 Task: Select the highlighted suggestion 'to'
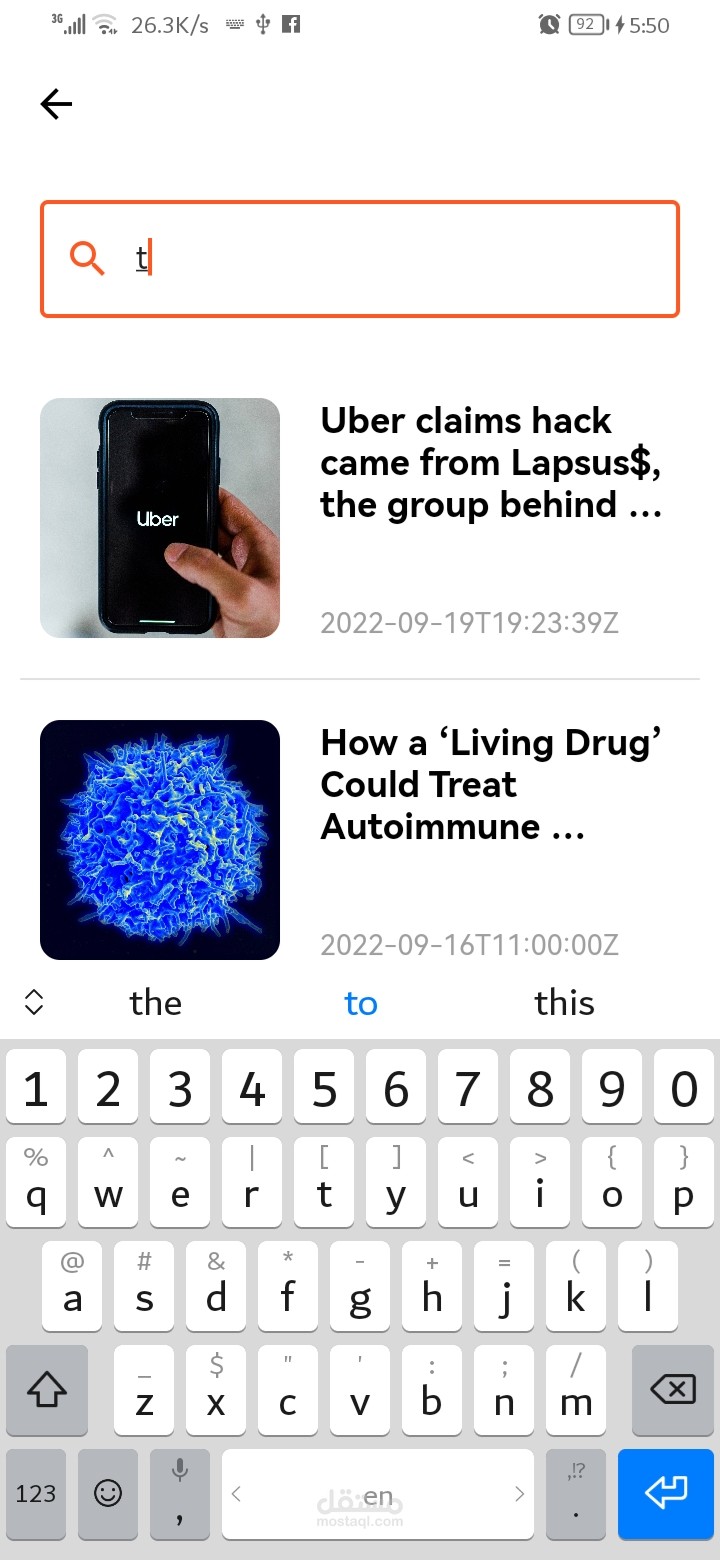pos(361,1003)
